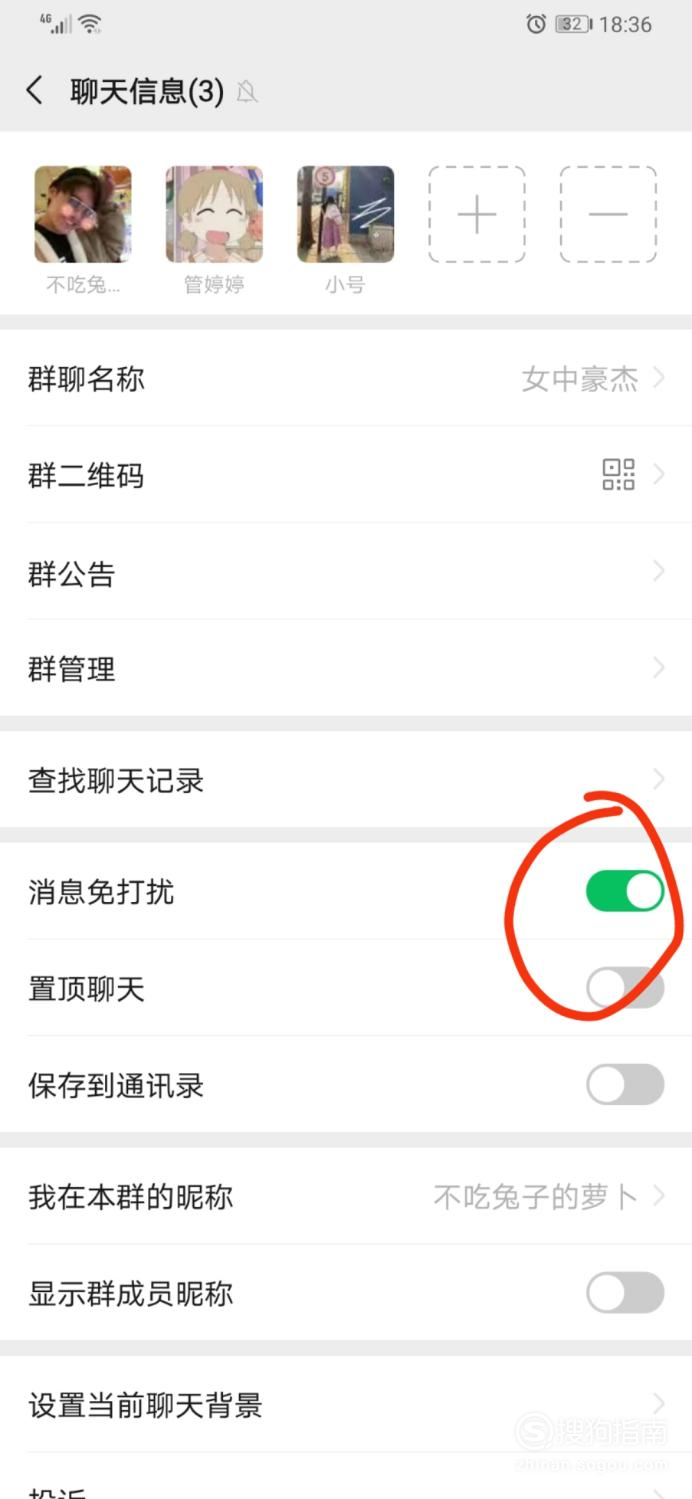The width and height of the screenshot is (692, 1499).
Task: Add a member with the plus button
Action: pyautogui.click(x=477, y=214)
